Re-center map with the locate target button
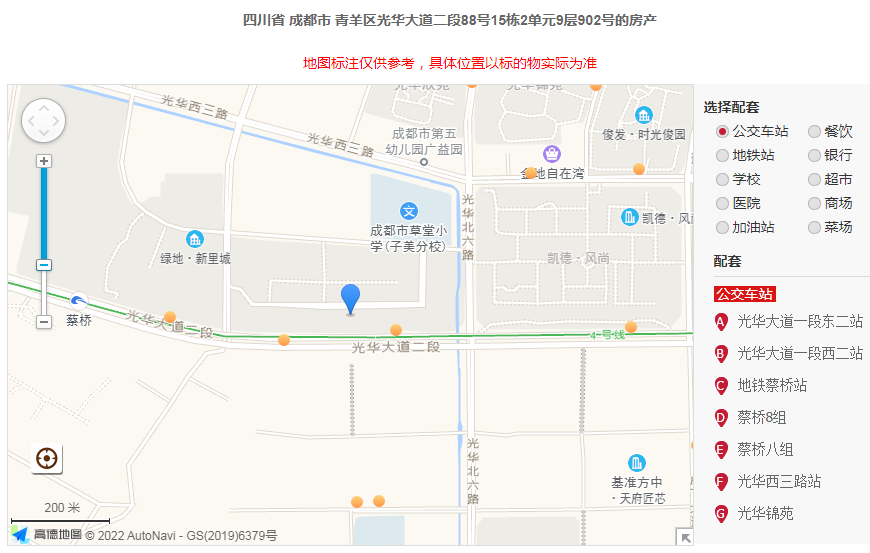This screenshot has height=553, width=870. click(46, 458)
